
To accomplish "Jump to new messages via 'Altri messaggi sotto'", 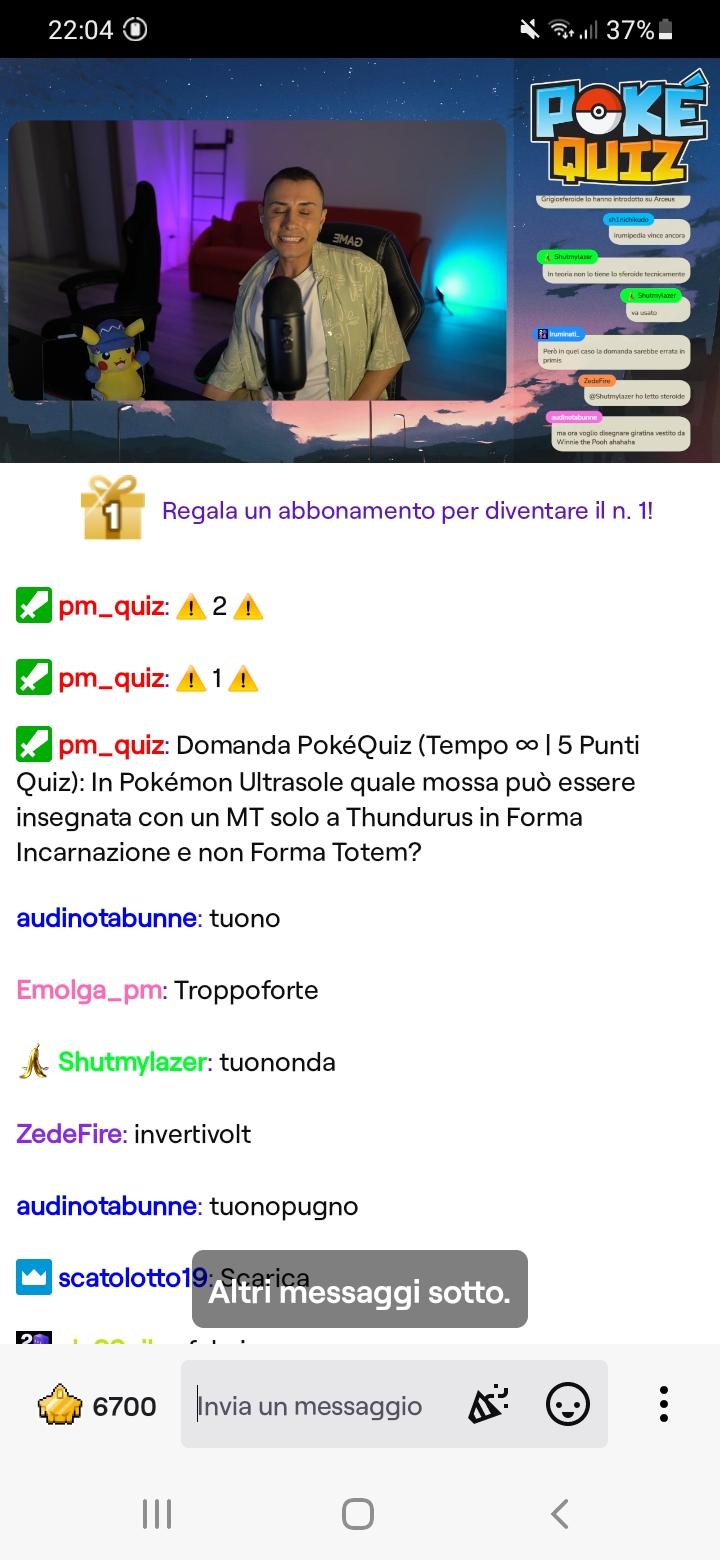I will [360, 1292].
